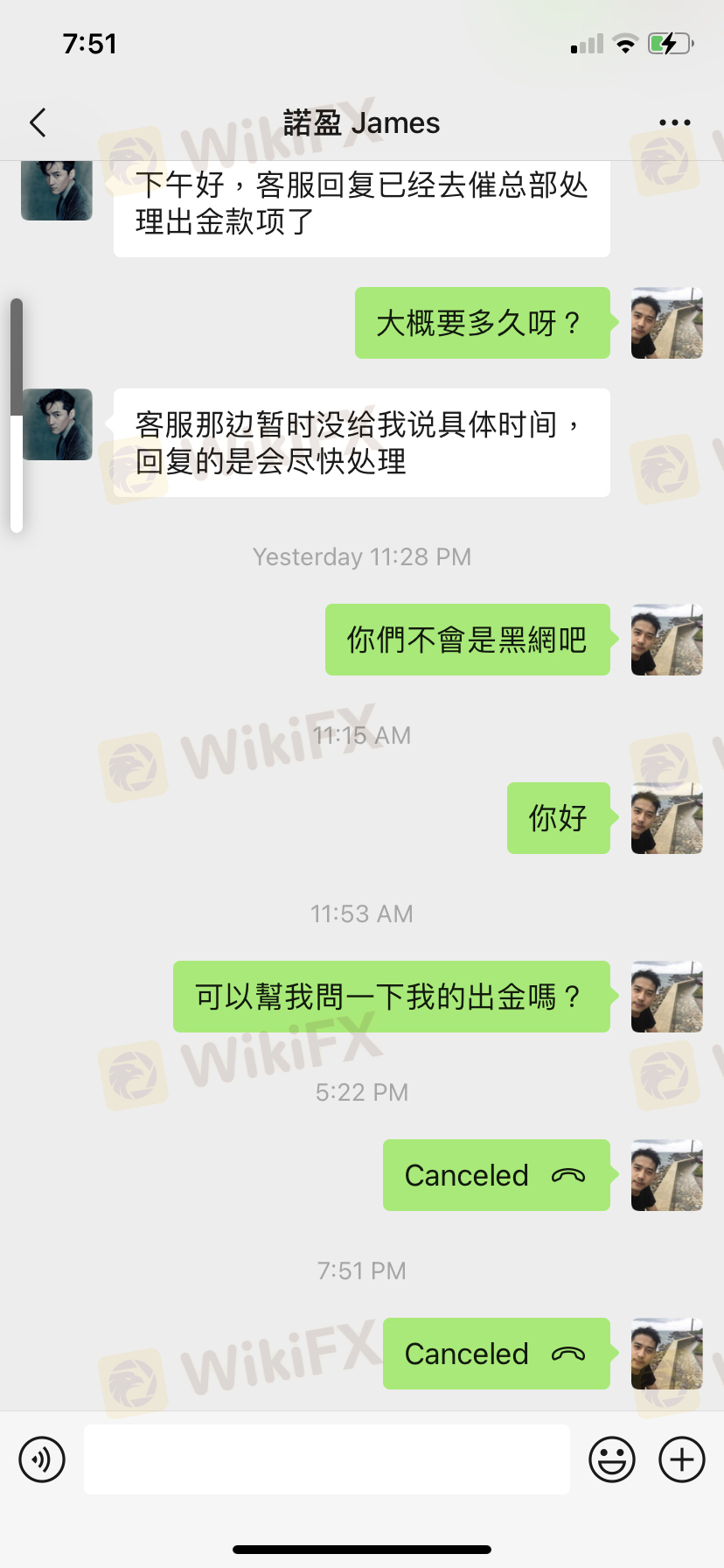The height and width of the screenshot is (1568, 724).
Task: Open the plus attachment menu
Action: coord(682,1459)
